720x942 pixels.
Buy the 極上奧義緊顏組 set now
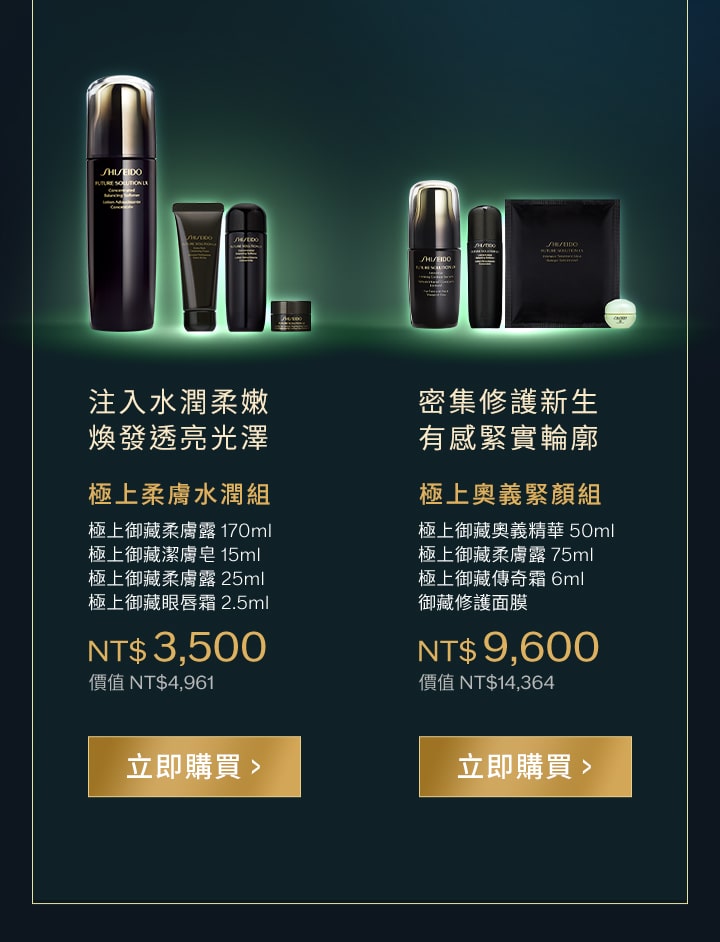525,767
